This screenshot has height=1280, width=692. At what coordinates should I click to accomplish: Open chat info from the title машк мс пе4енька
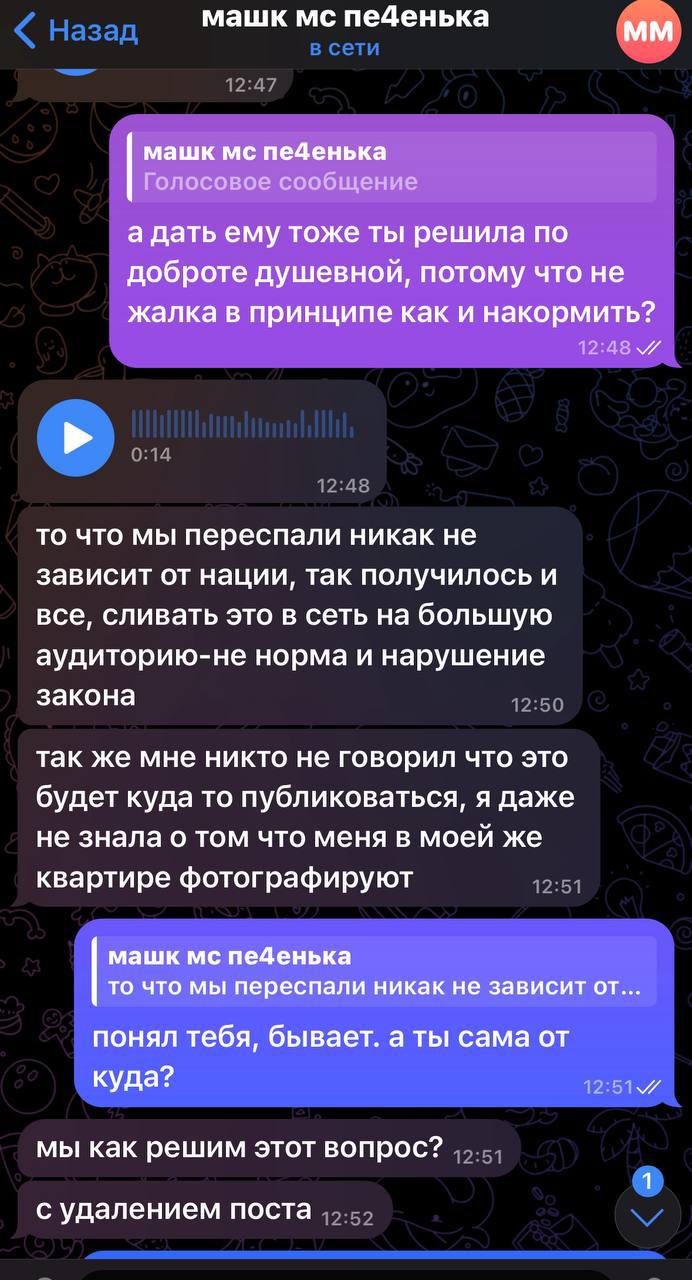[x=345, y=18]
